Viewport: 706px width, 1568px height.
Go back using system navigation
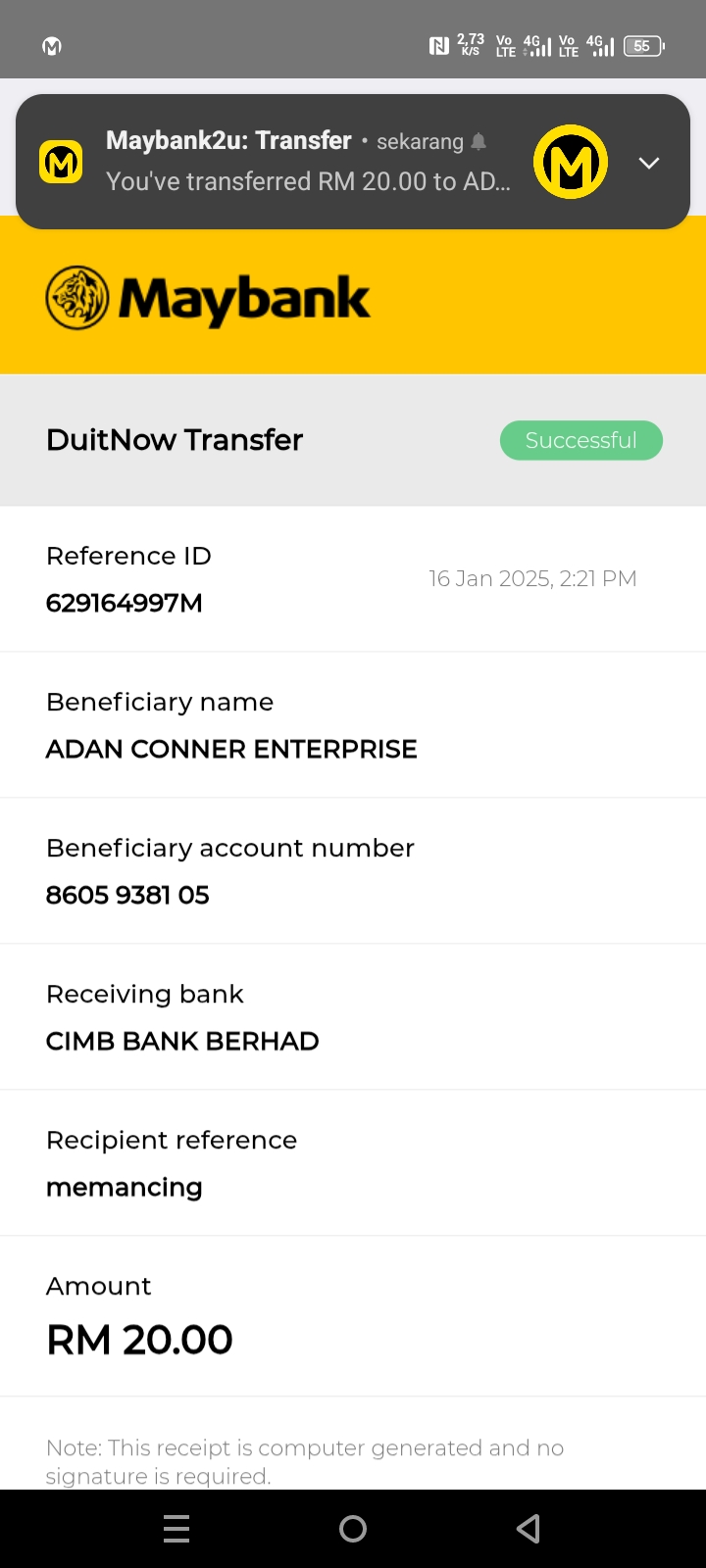529,1529
